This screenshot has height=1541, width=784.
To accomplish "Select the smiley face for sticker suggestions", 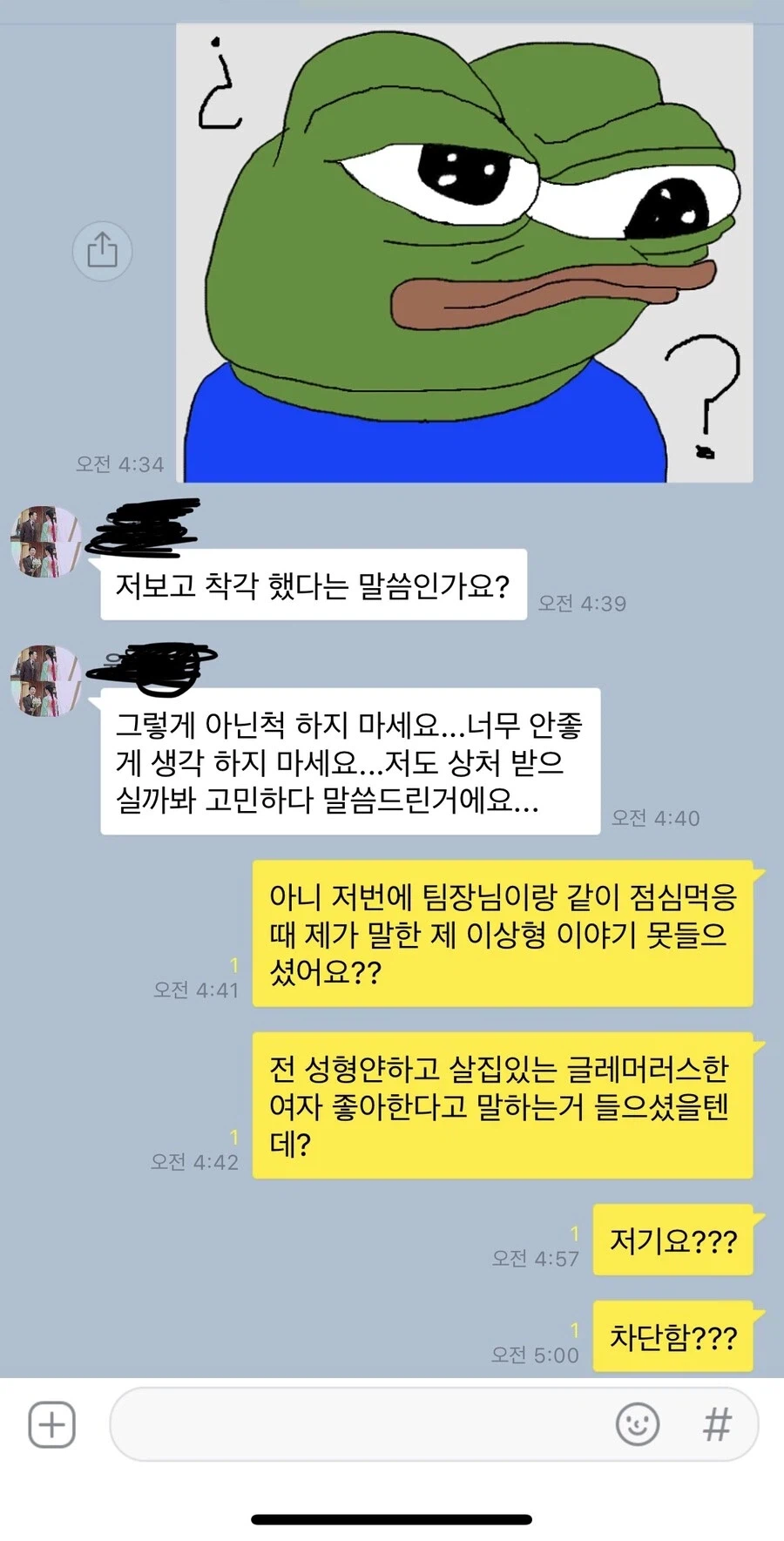I will pyautogui.click(x=637, y=1423).
